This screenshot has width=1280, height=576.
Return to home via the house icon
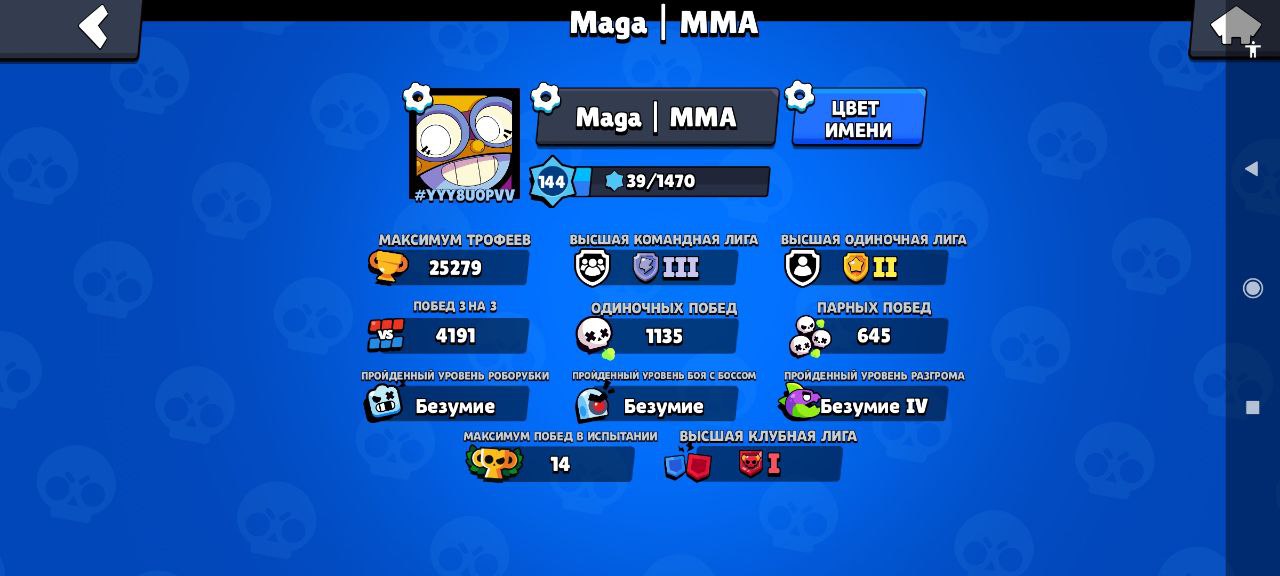tap(1236, 26)
